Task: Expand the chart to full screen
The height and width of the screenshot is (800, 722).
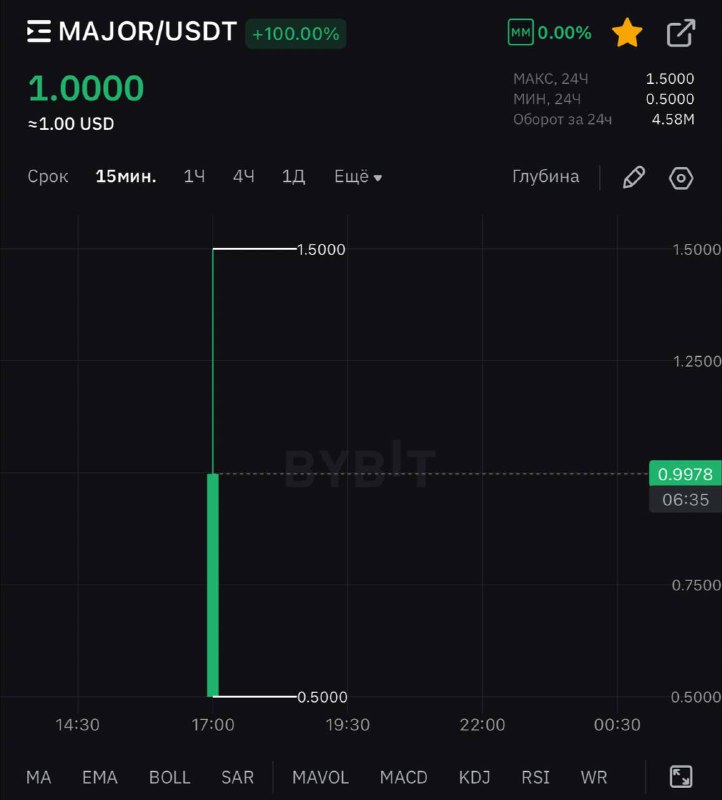Action: (681, 777)
